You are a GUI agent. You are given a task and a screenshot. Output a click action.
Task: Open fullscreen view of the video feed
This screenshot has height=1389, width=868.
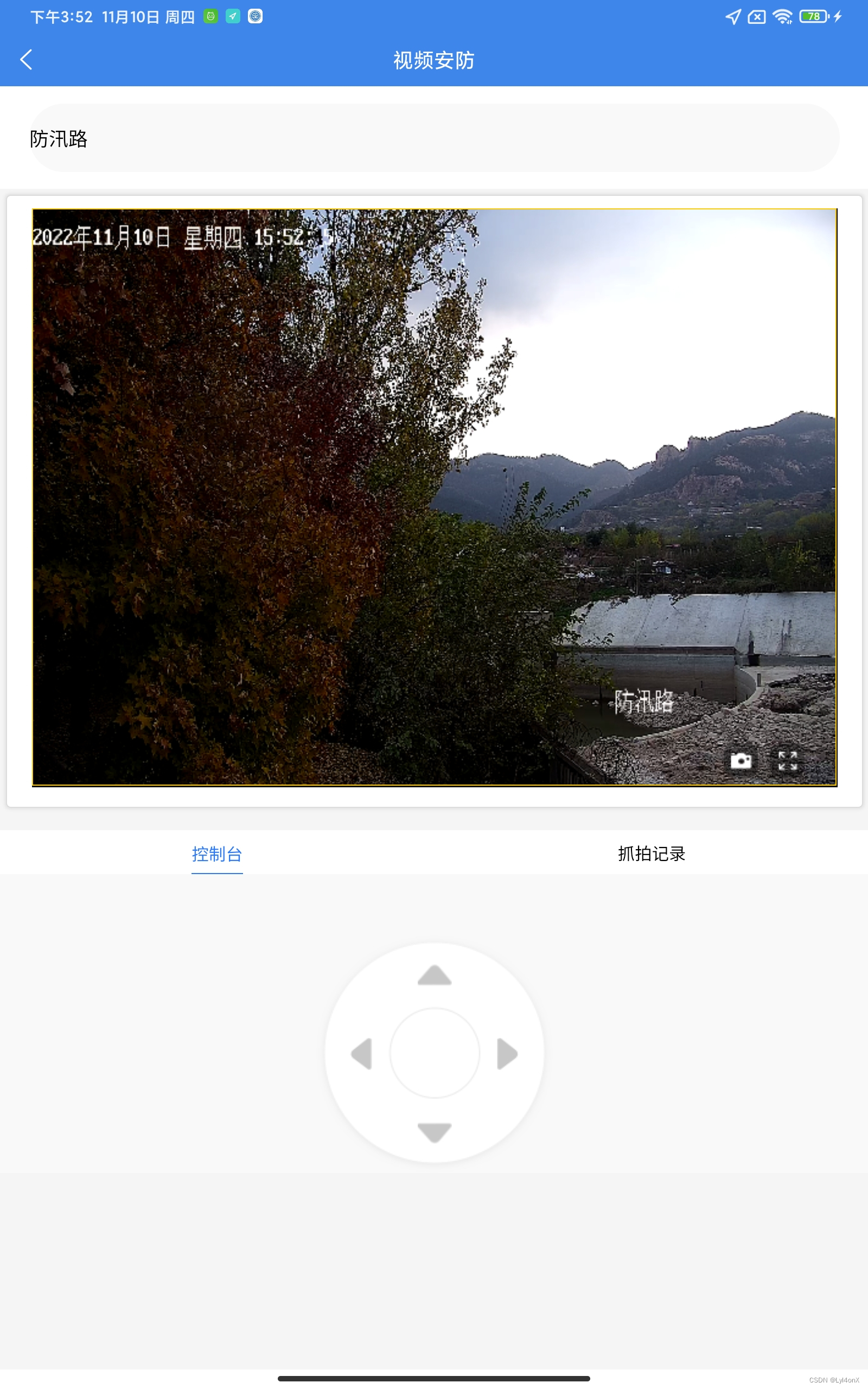(789, 761)
